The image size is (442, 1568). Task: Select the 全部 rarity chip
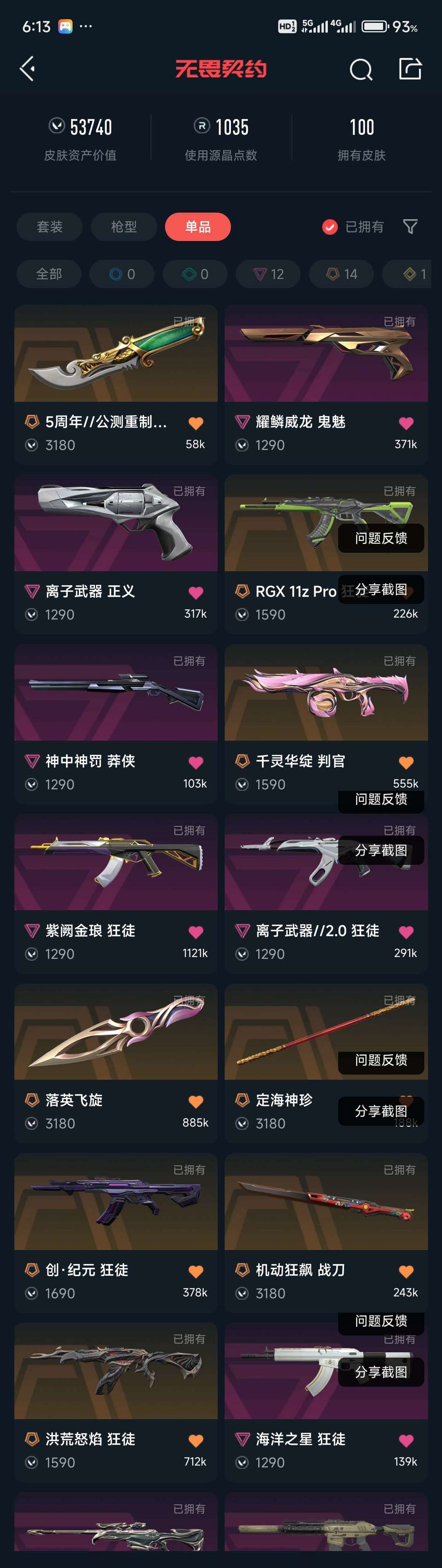tap(49, 274)
